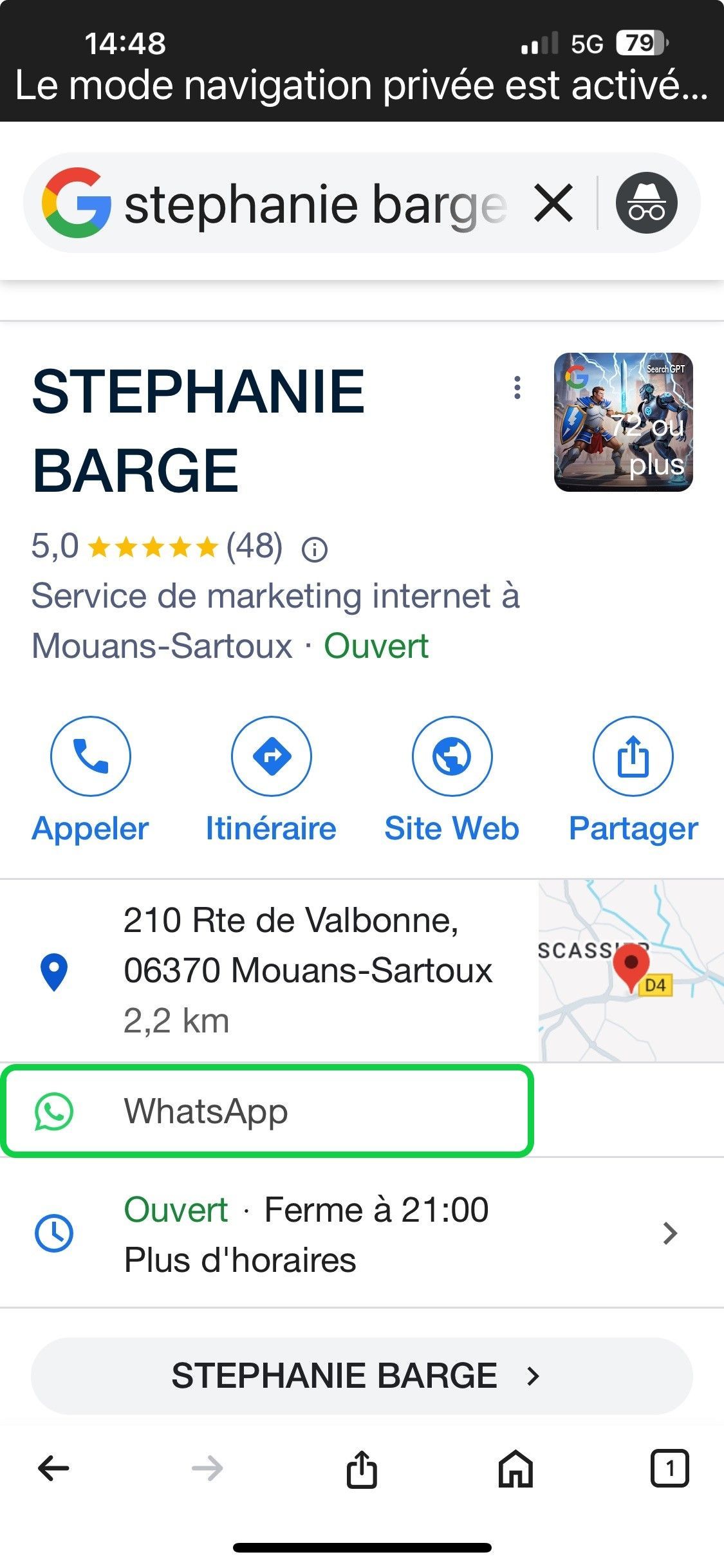Image resolution: width=724 pixels, height=1568 pixels.
Task: Tap the Partager share icon
Action: [632, 757]
